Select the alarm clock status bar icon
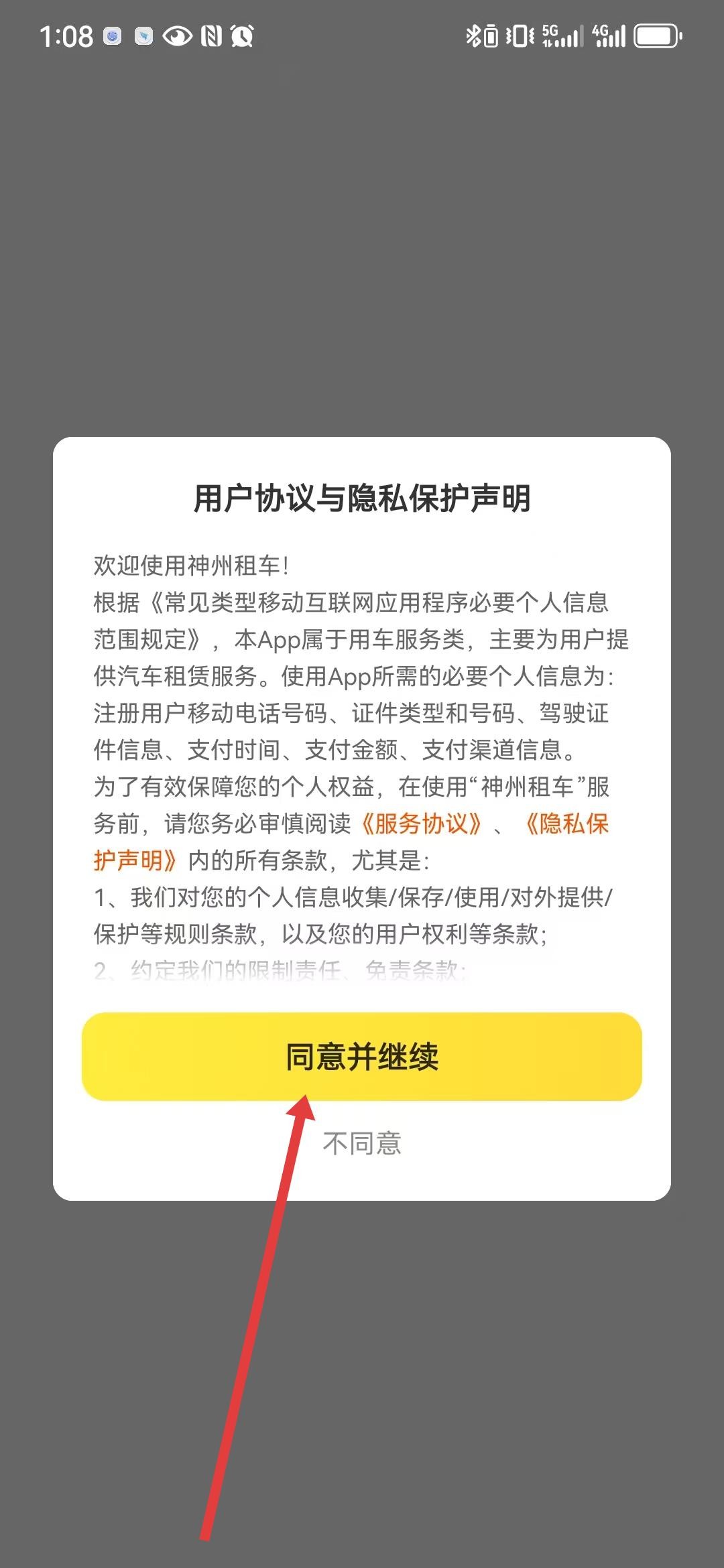724x1568 pixels. tap(241, 37)
